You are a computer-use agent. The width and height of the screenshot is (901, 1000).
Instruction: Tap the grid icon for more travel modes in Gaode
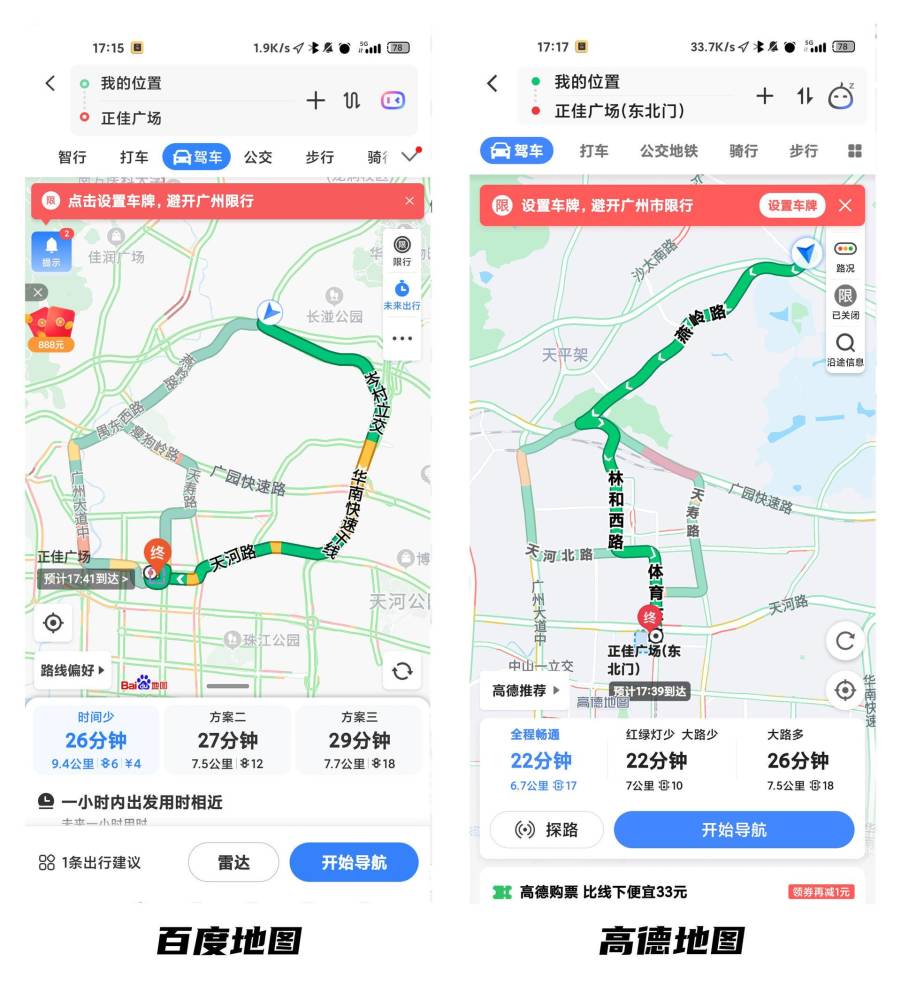[x=855, y=149]
